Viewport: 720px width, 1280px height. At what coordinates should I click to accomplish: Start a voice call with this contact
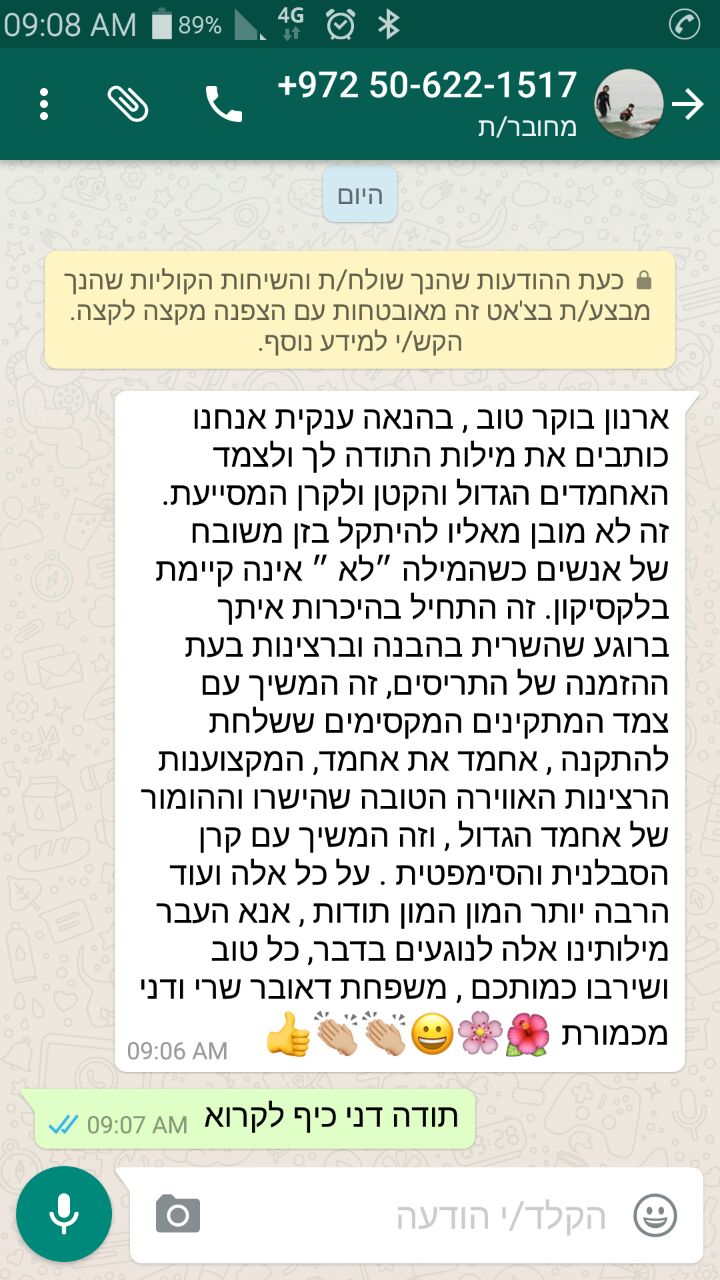click(x=223, y=104)
